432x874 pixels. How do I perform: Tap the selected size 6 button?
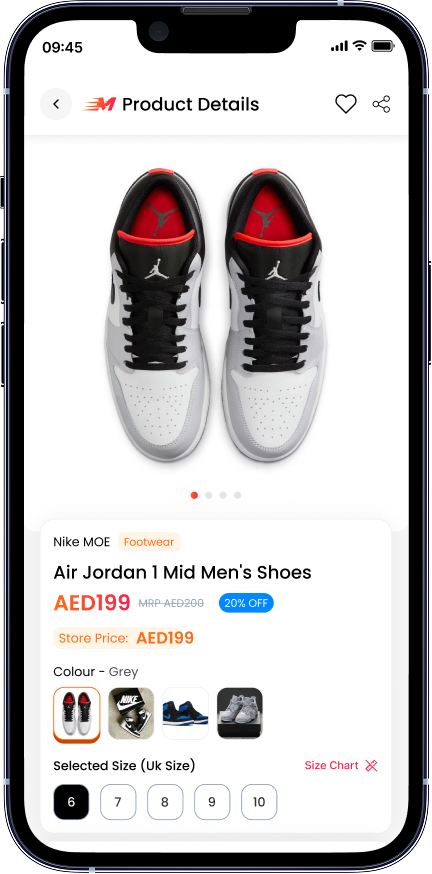coord(71,802)
